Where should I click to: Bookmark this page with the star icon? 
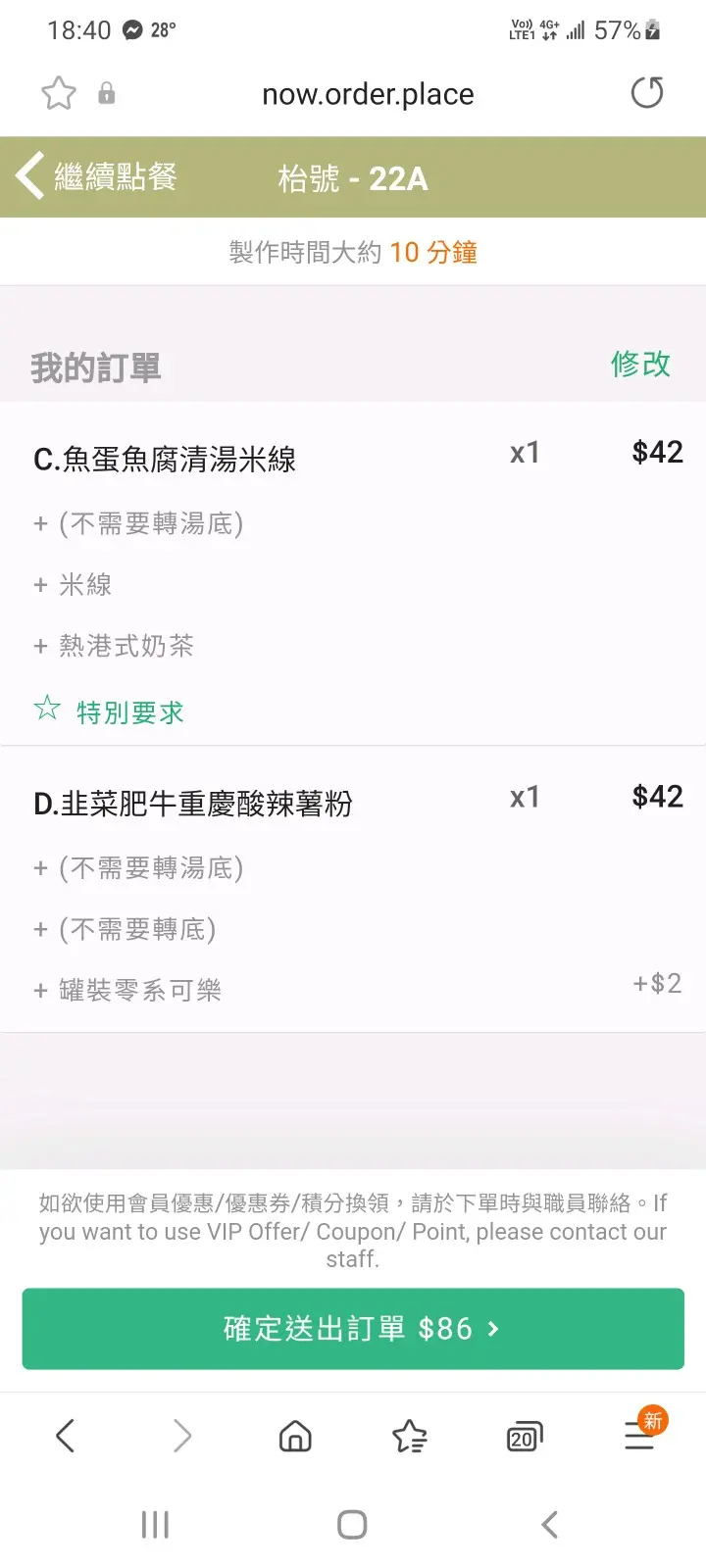(59, 93)
